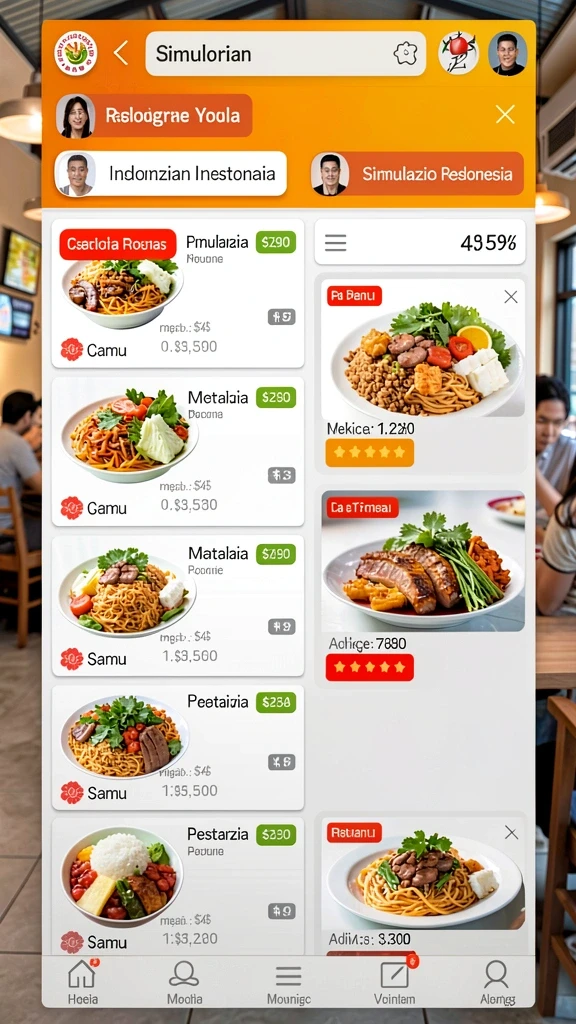Switch to the Mounigc tab

(x=288, y=984)
